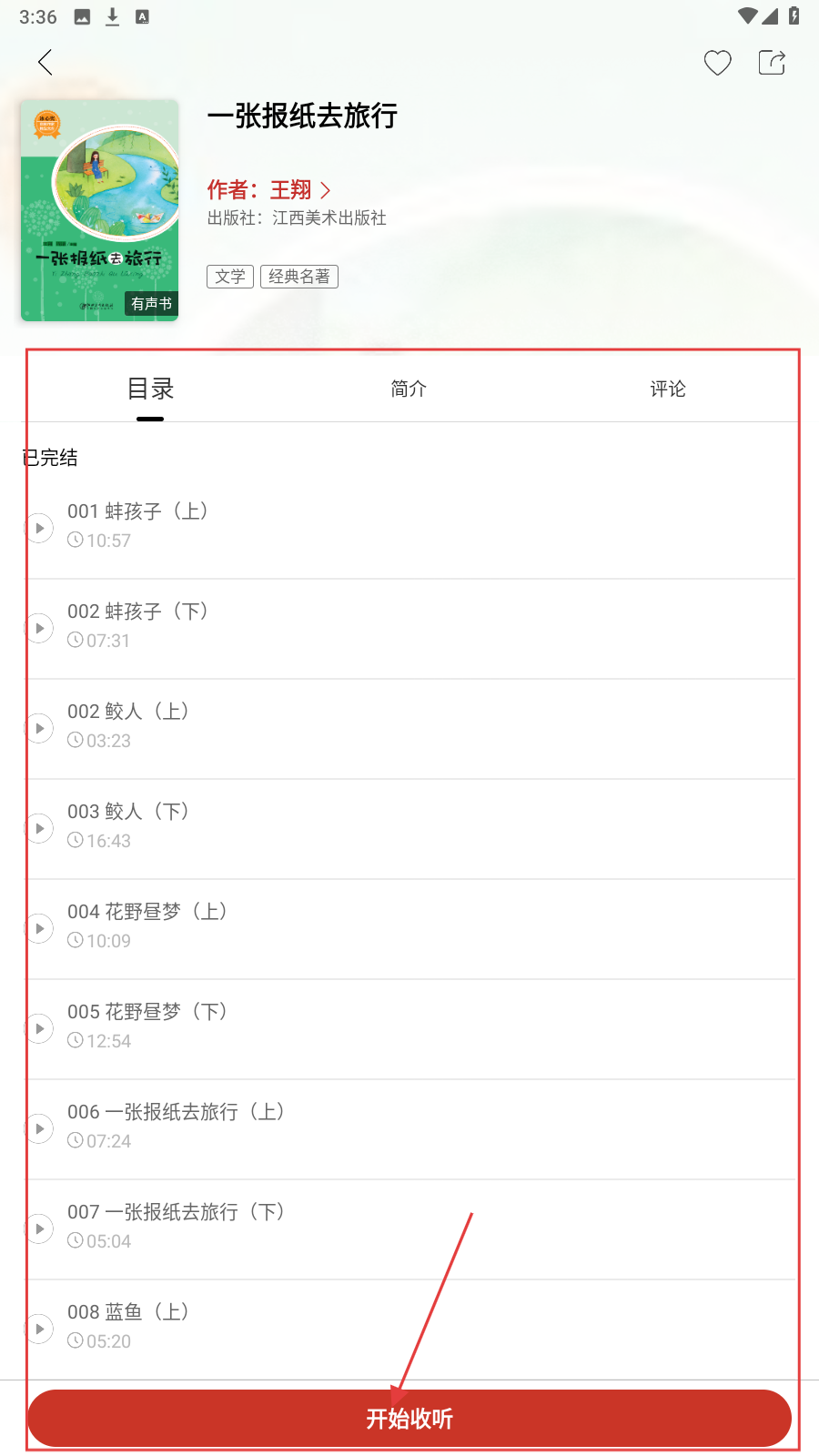
Task: Play chapter 003 鲛人（下）
Action: 39,828
